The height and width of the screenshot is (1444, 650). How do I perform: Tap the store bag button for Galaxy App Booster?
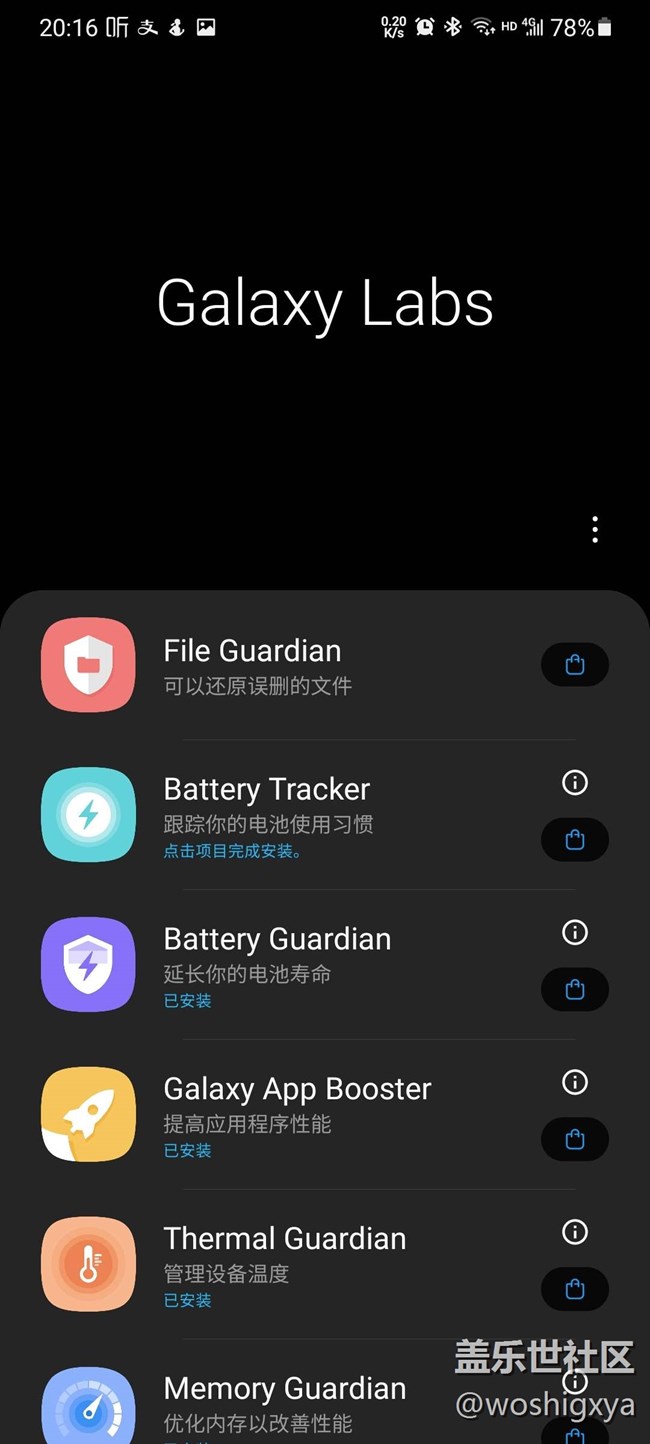click(575, 1139)
